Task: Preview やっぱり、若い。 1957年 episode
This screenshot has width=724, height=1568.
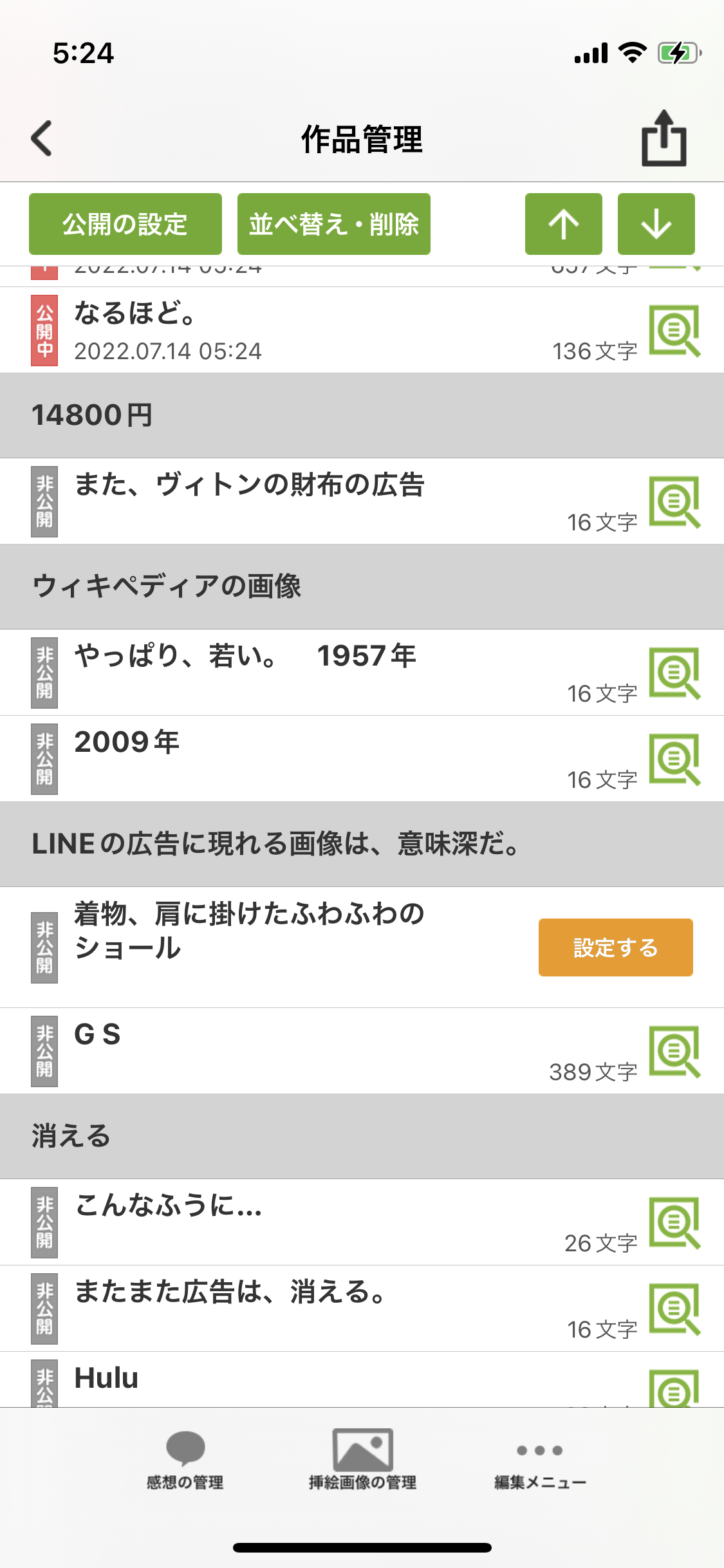Action: (674, 673)
